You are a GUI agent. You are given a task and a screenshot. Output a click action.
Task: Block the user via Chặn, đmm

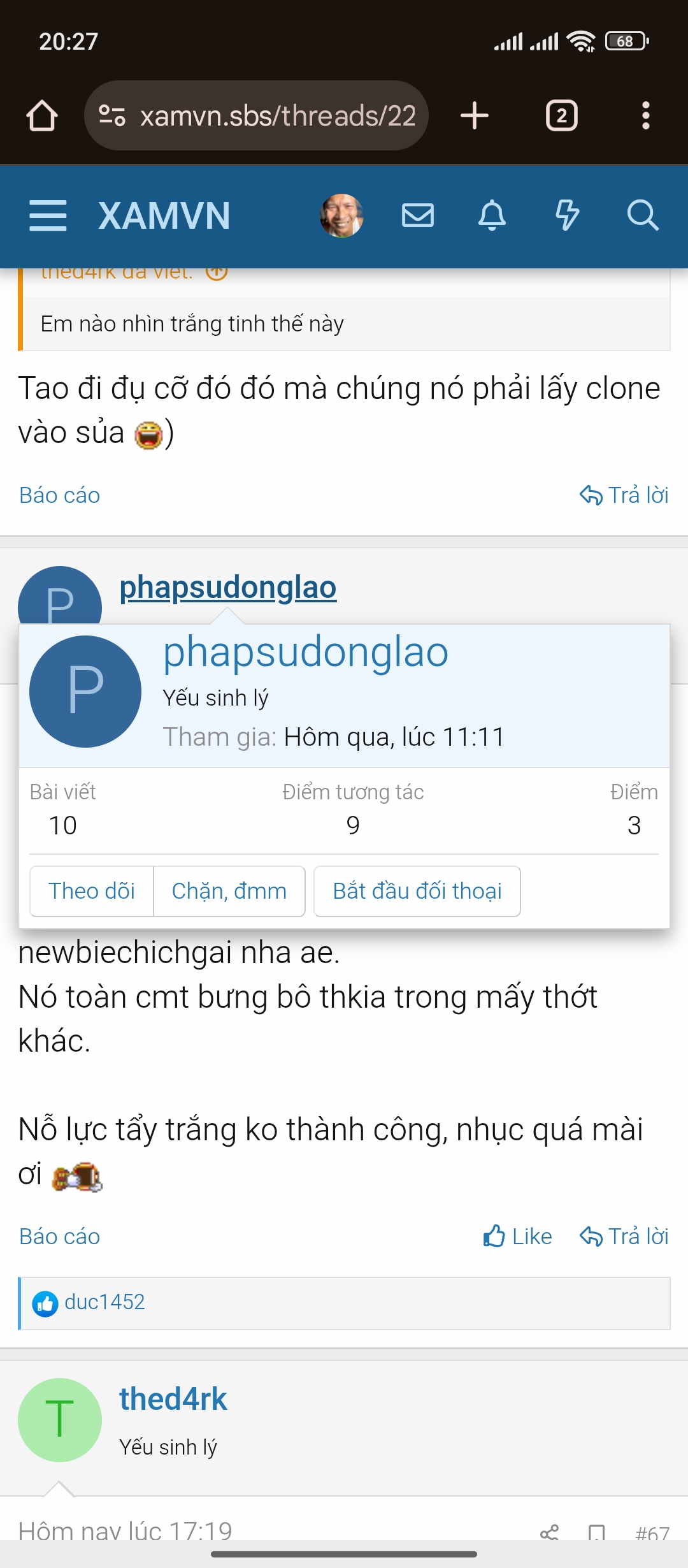click(229, 891)
